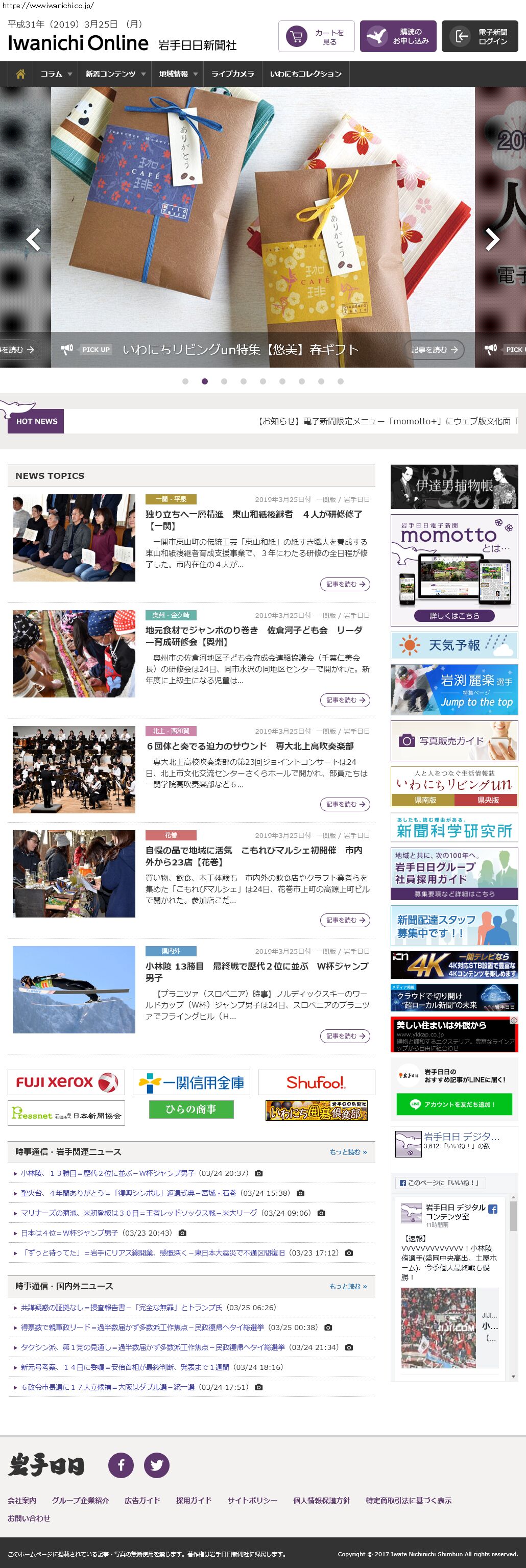Screen dimensions: 526x1568
Task: Show the previous carousel slide
Action: point(34,238)
